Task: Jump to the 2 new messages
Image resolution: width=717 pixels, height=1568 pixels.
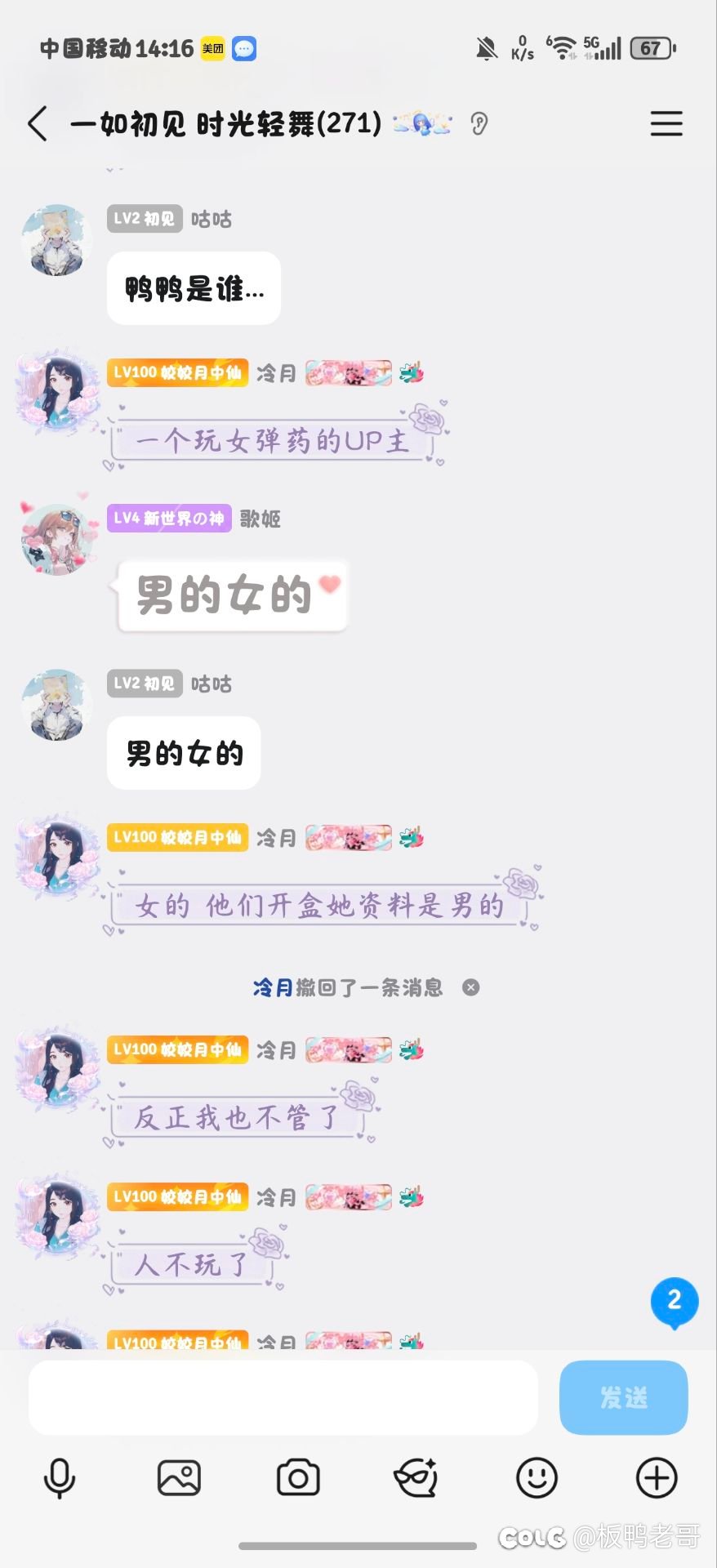Action: point(674,1301)
